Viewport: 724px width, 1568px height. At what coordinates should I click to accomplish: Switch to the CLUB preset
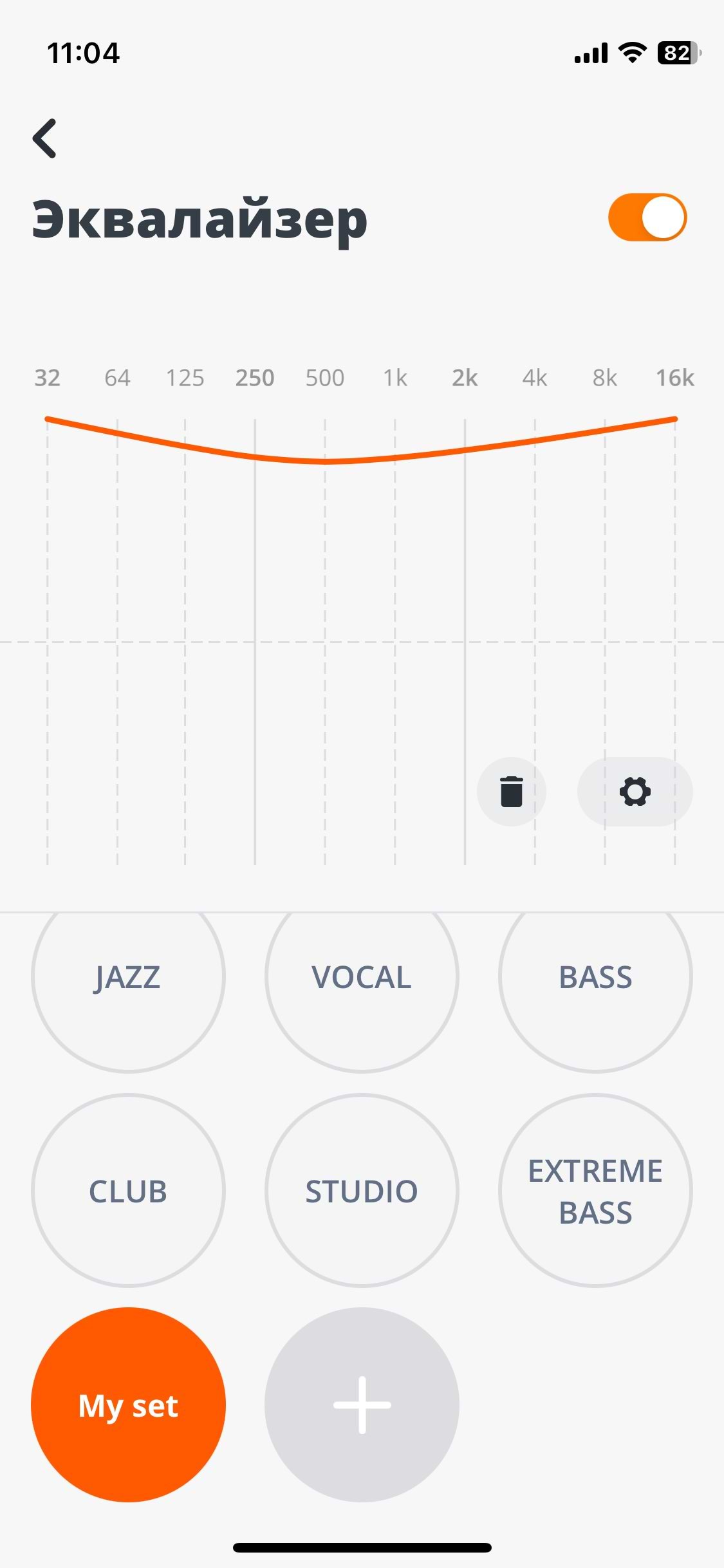[x=128, y=1191]
